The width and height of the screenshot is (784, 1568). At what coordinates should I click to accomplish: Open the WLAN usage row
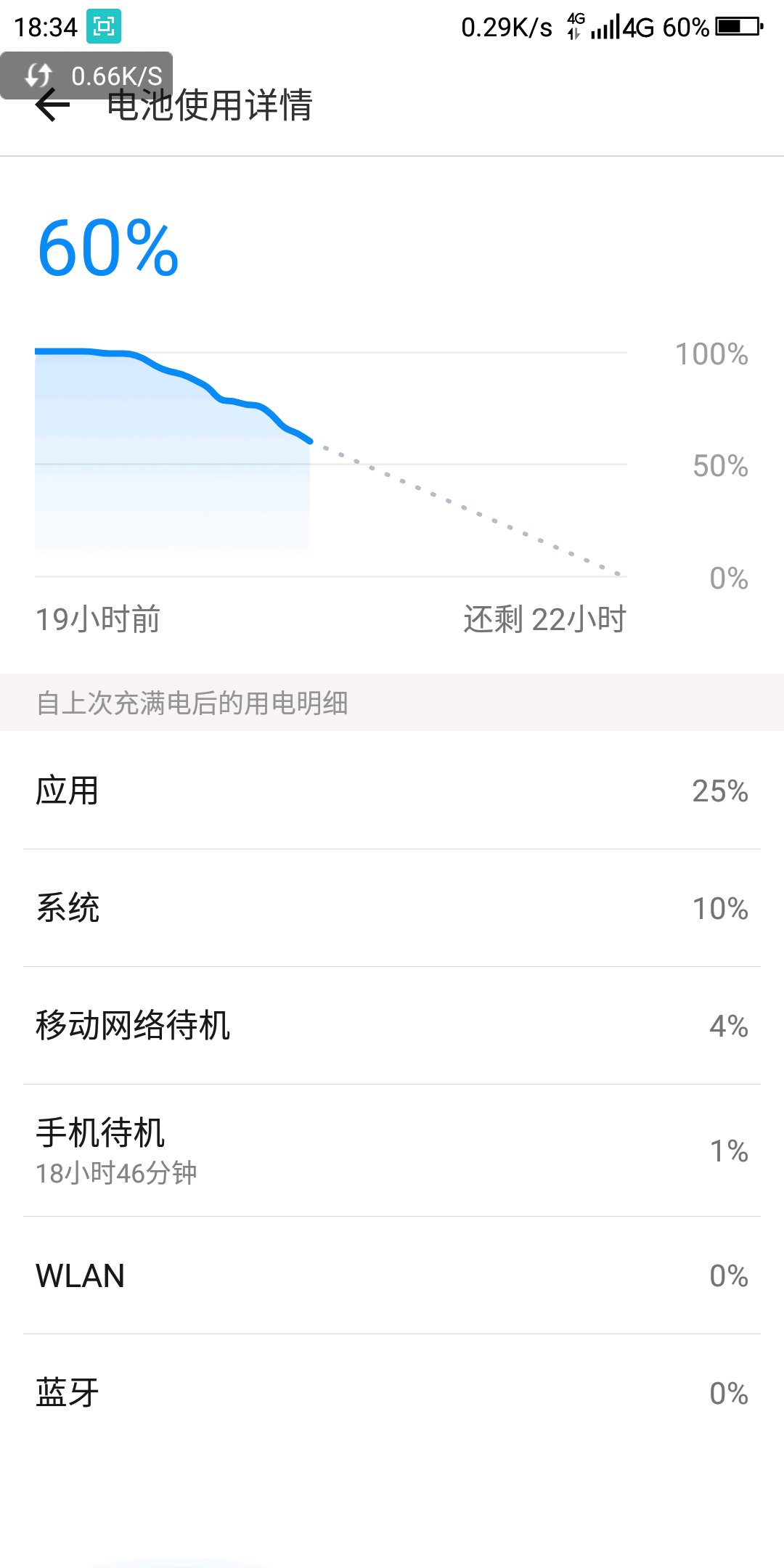click(x=392, y=1275)
